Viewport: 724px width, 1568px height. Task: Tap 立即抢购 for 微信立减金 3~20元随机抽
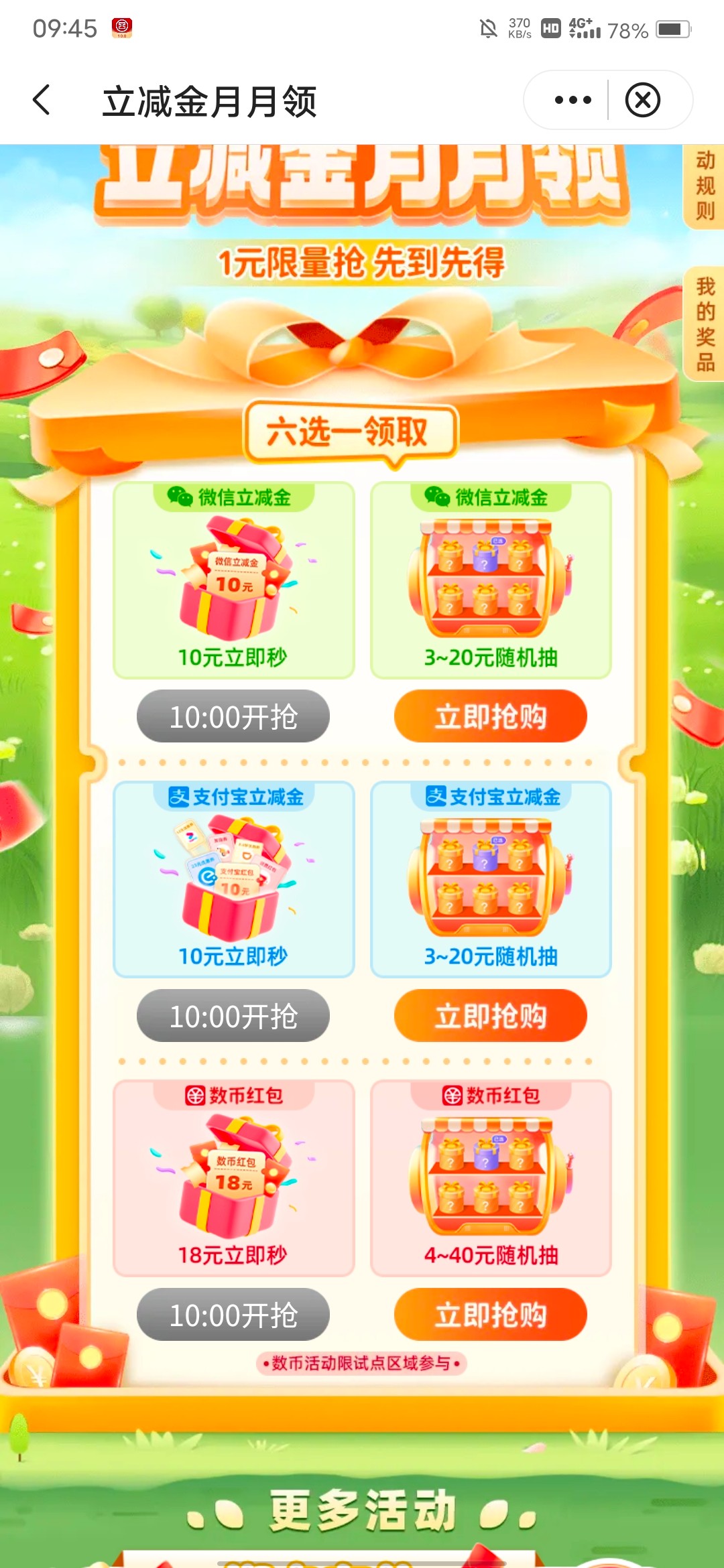(x=490, y=716)
